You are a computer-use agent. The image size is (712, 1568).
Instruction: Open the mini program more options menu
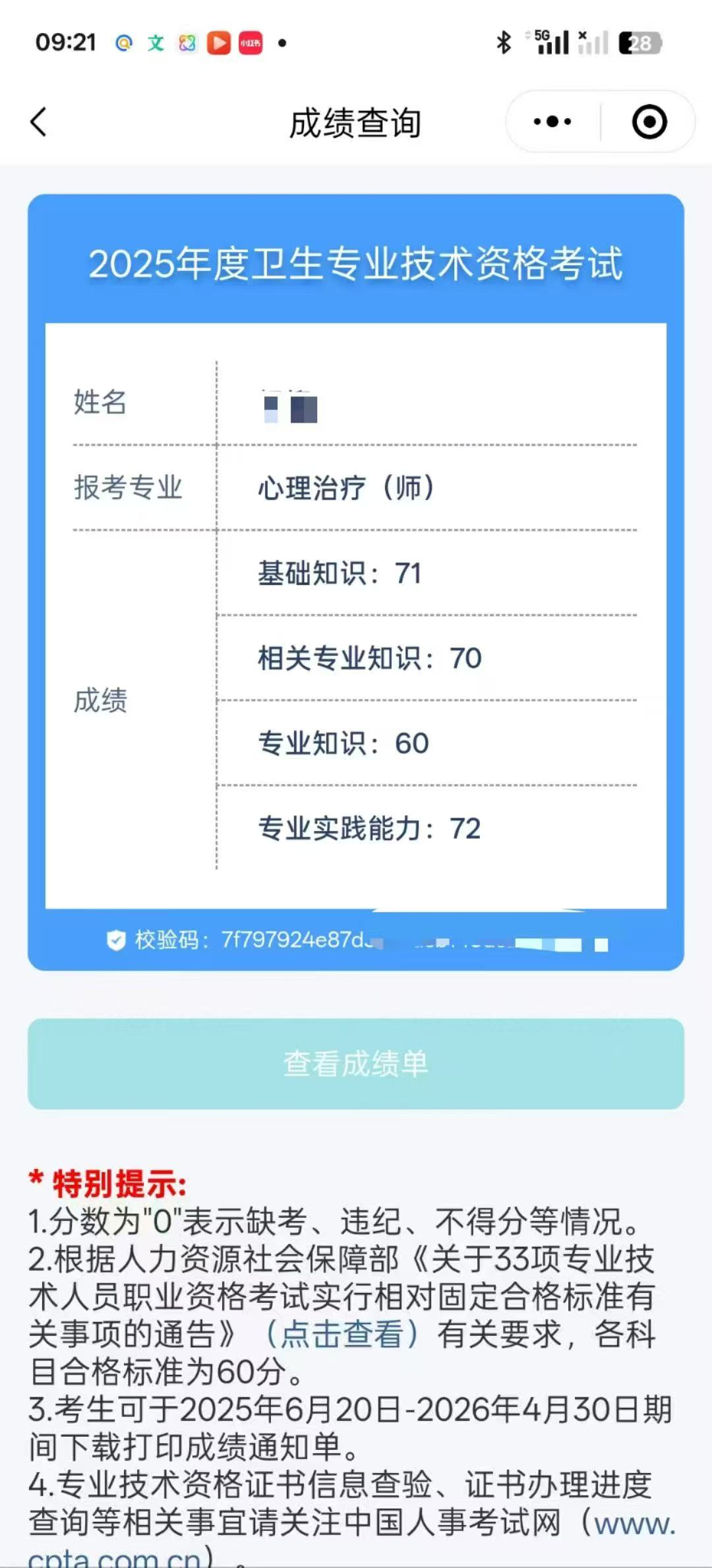tap(552, 122)
